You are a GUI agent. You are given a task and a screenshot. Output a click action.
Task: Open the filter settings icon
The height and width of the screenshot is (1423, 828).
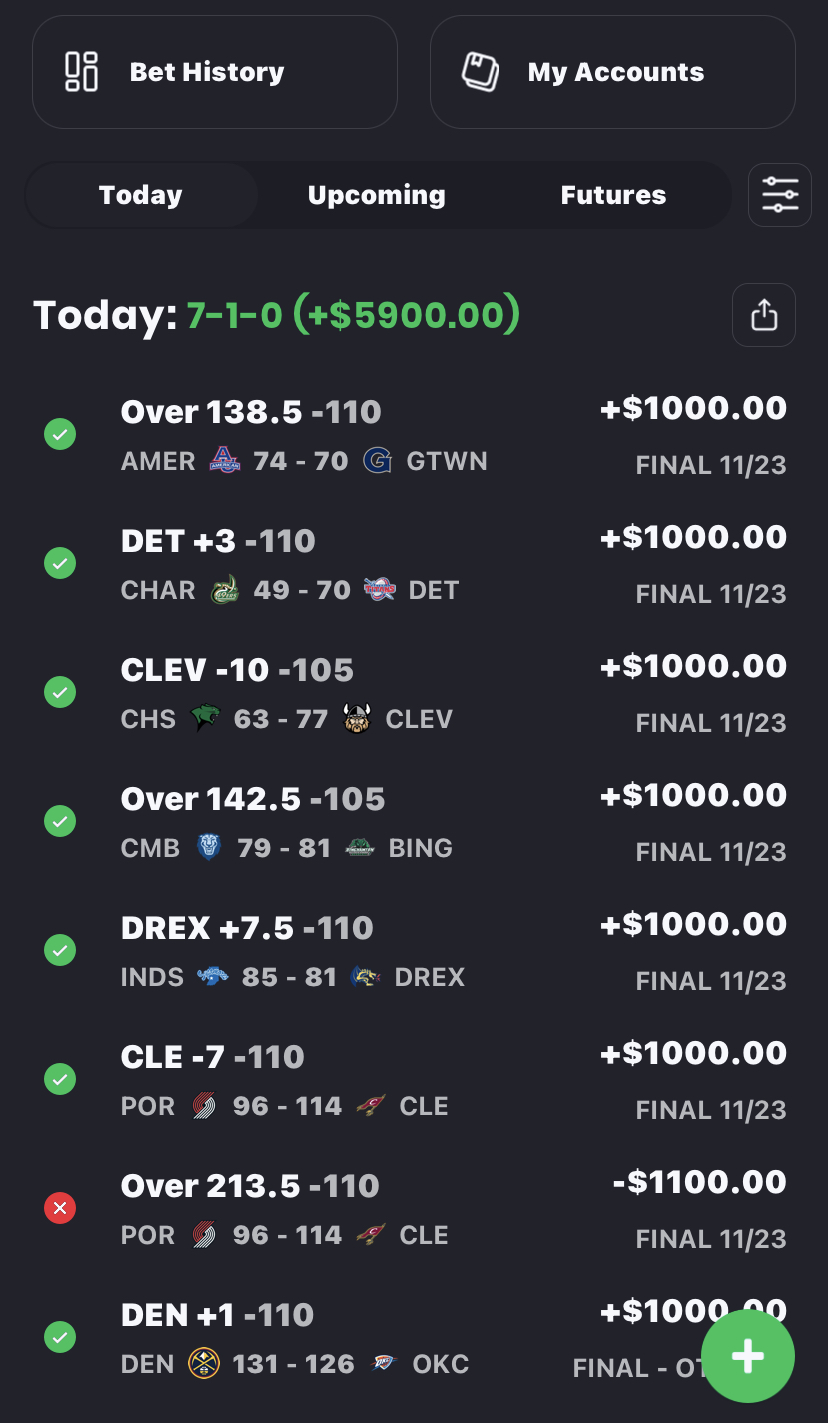click(779, 194)
